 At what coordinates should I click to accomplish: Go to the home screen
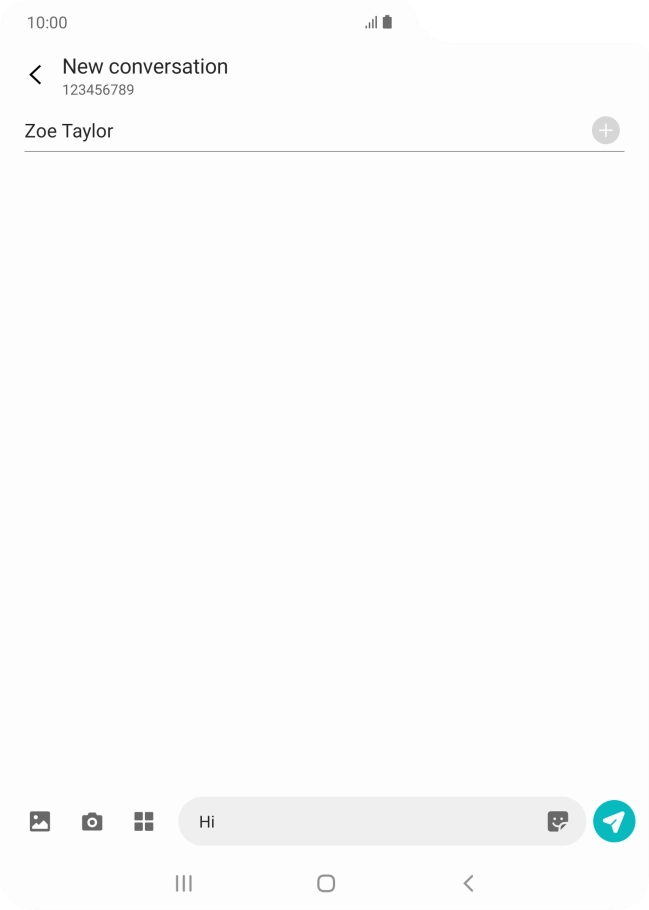(325, 883)
